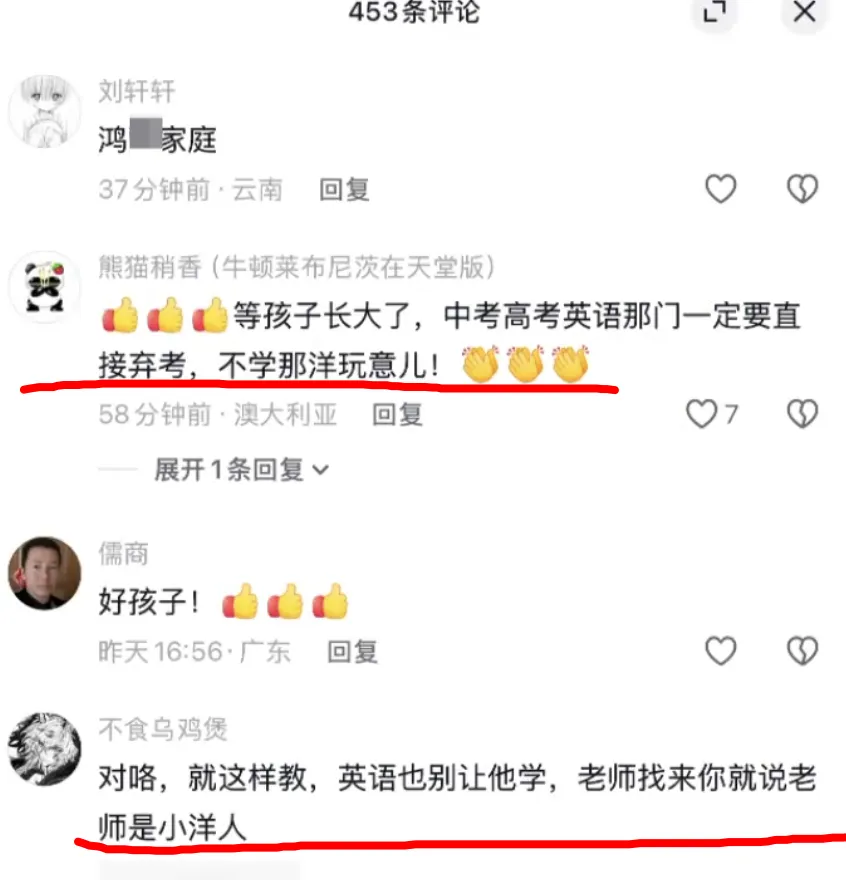Like 刘轩轩's comment
The image size is (846, 880).
pyautogui.click(x=721, y=189)
